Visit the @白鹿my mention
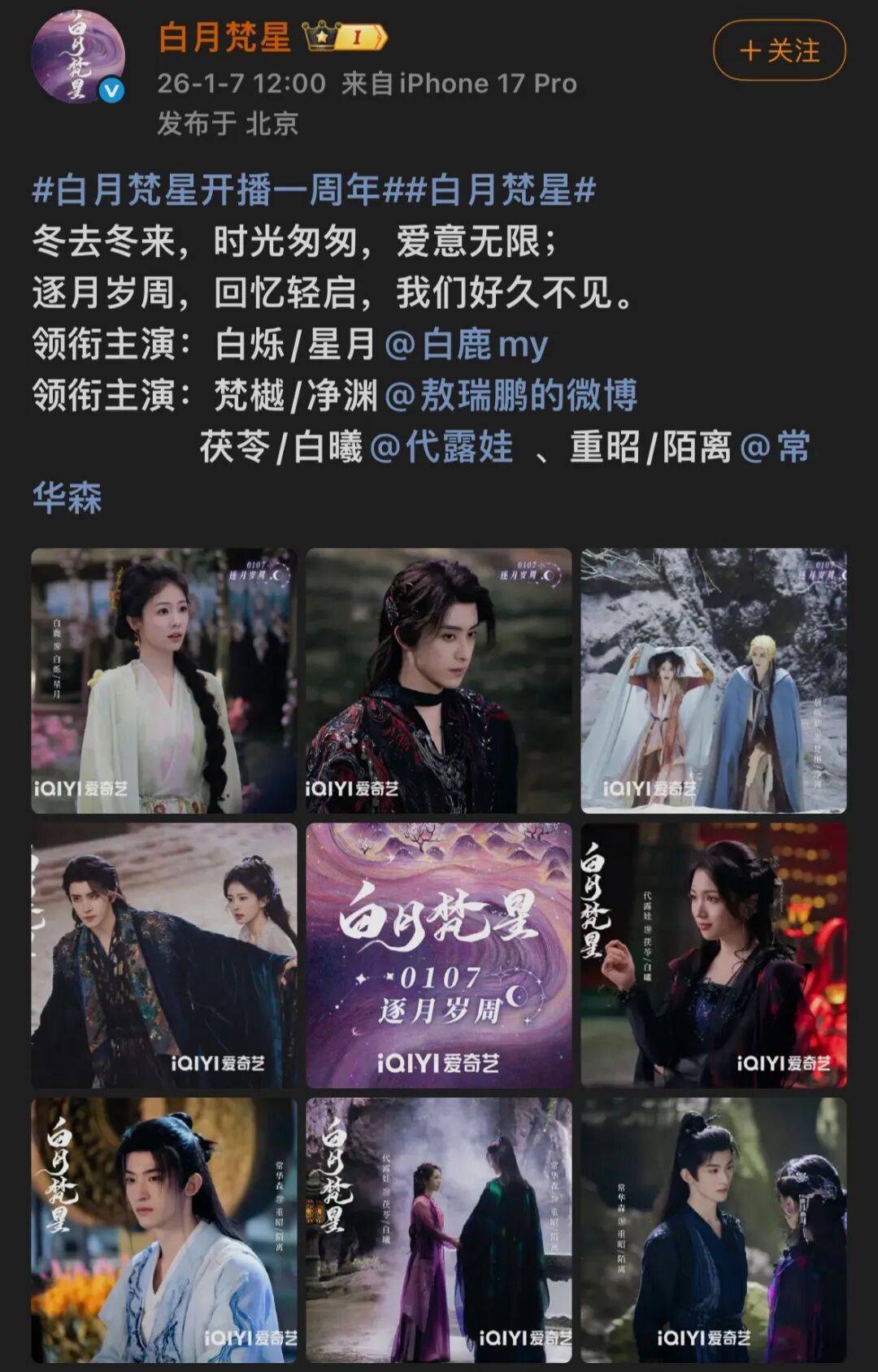 466,344
